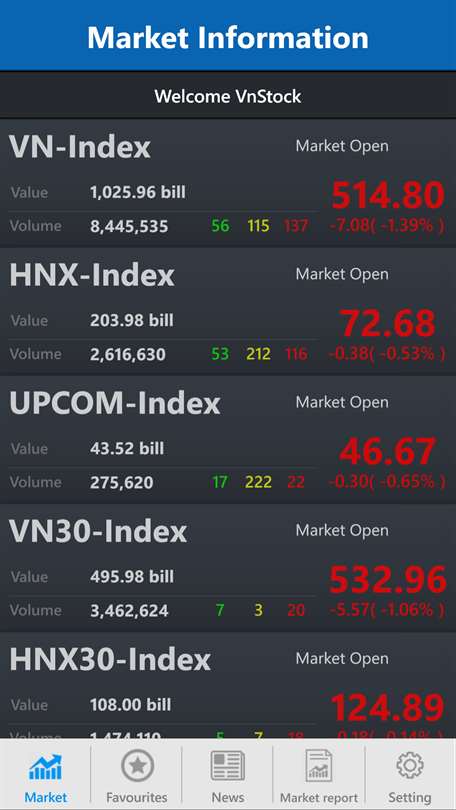View UPCOM-Index details
The height and width of the screenshot is (810, 456).
pos(228,439)
